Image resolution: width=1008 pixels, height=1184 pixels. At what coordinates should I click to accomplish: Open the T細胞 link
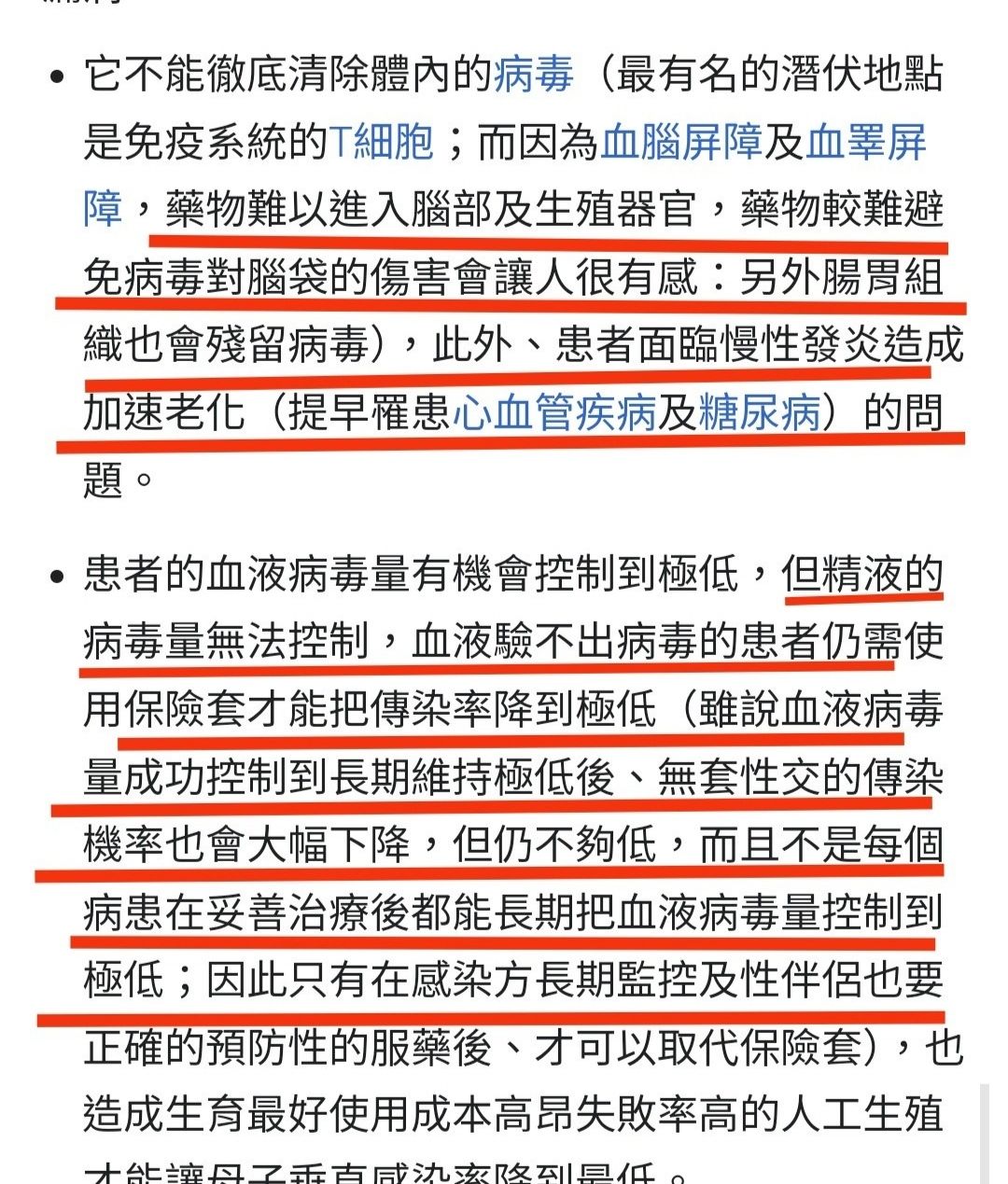(x=382, y=143)
